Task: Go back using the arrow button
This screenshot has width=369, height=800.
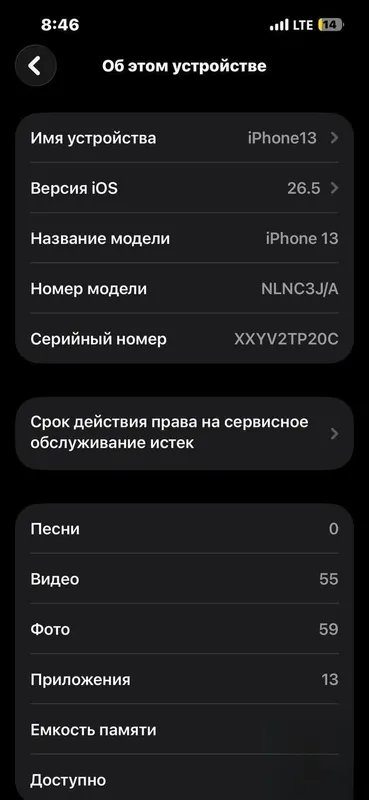Action: coord(35,66)
